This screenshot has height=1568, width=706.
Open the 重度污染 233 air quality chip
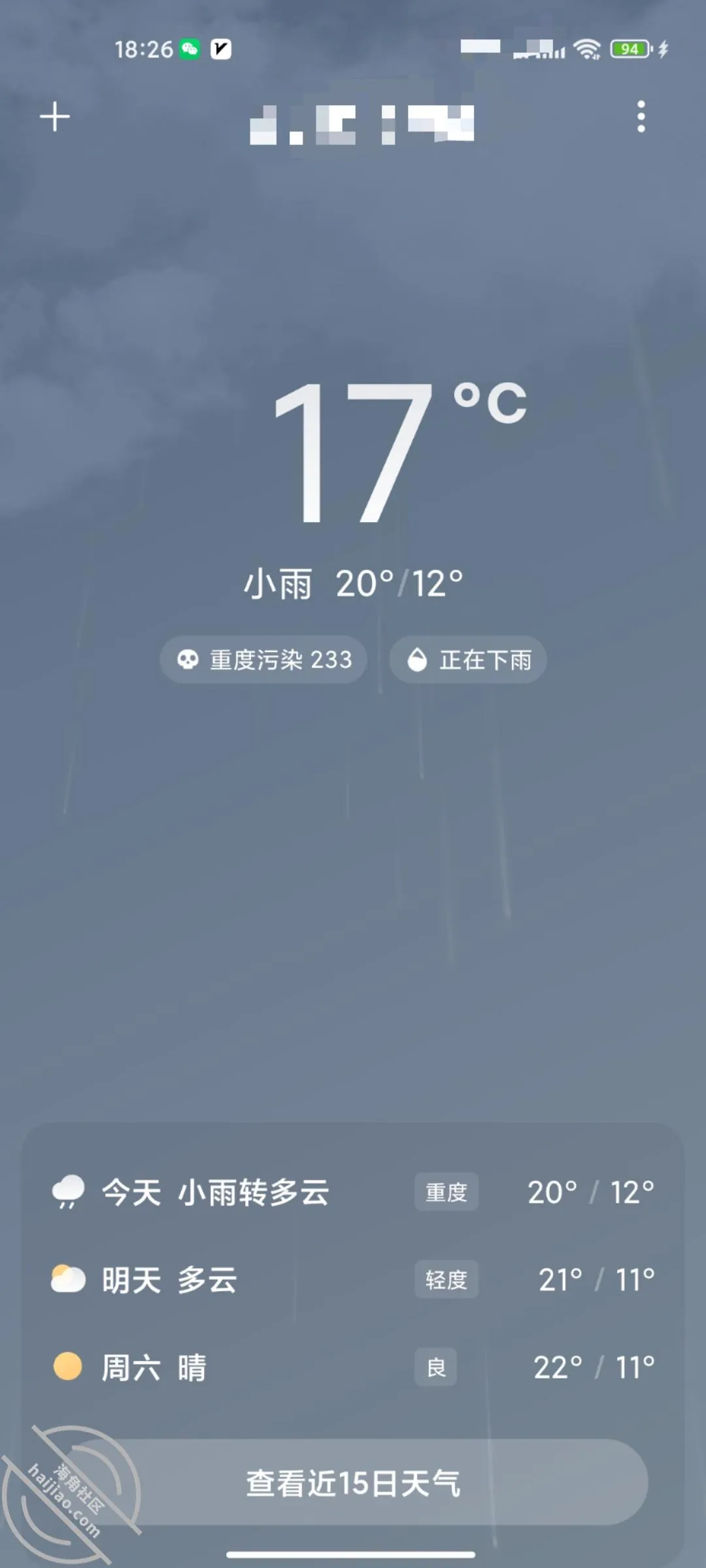tap(263, 660)
